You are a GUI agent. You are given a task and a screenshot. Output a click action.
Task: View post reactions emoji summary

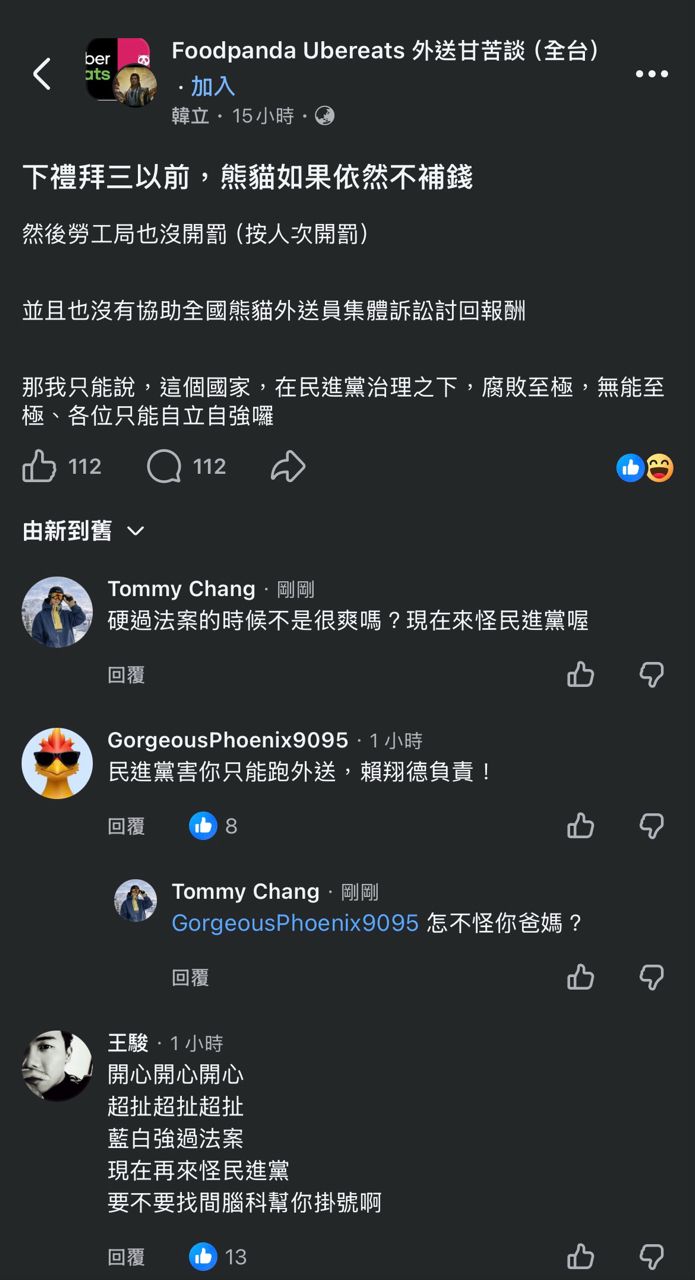[x=645, y=467]
